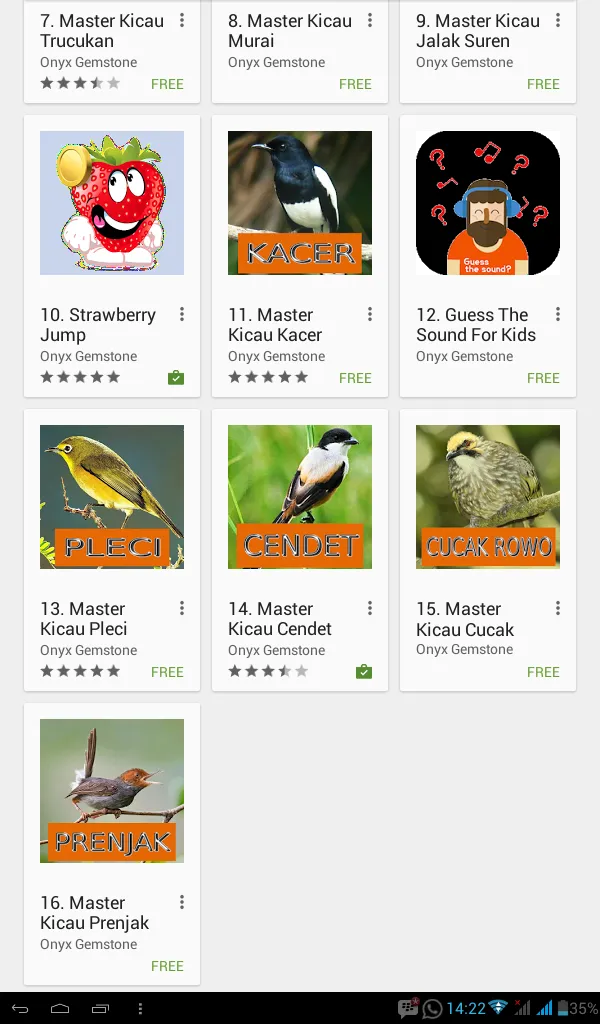Screen dimensions: 600x1024
Task: Go back using the system back button
Action: pos(20,1008)
